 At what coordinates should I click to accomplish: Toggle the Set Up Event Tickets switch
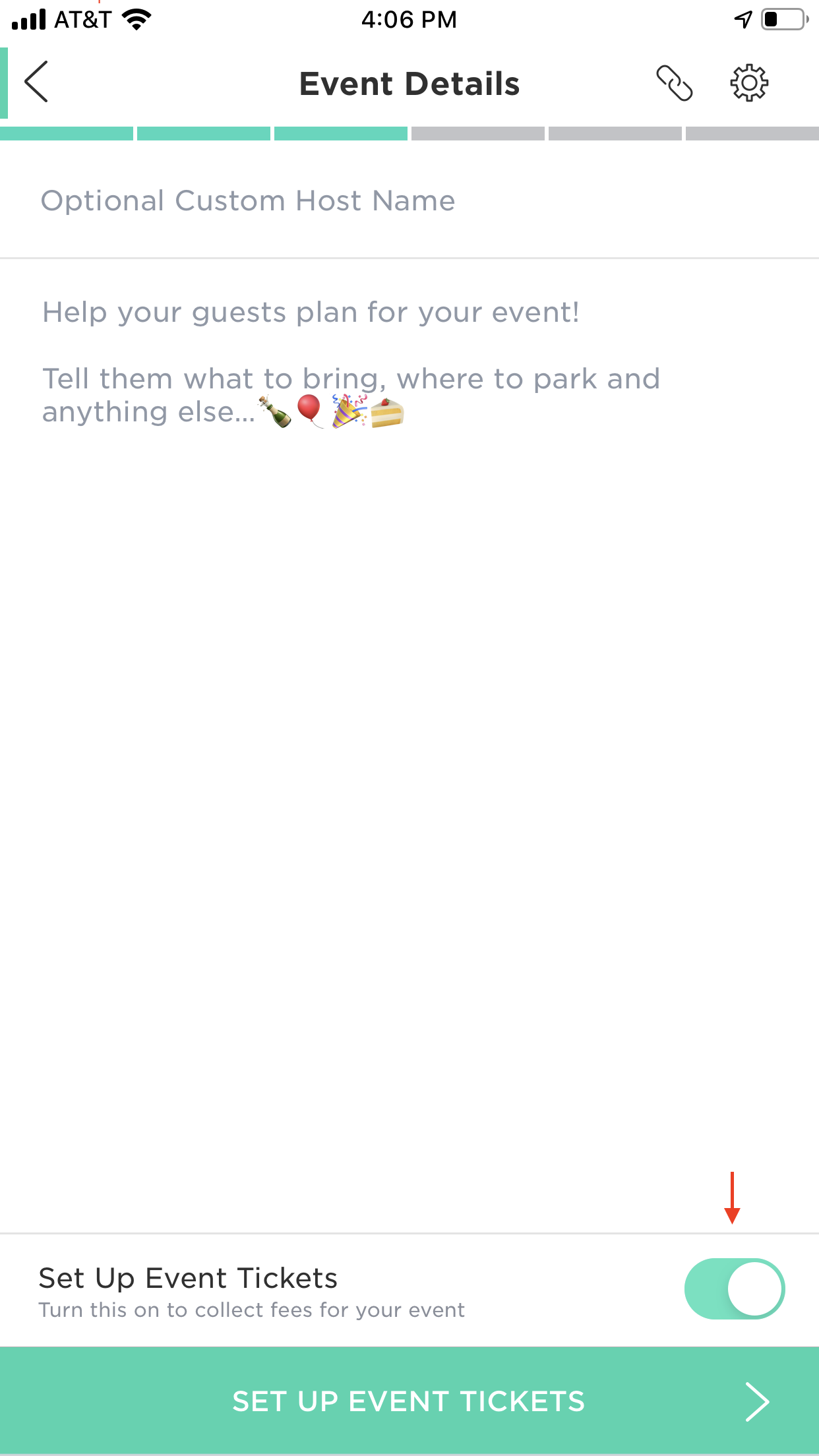[x=735, y=1289]
